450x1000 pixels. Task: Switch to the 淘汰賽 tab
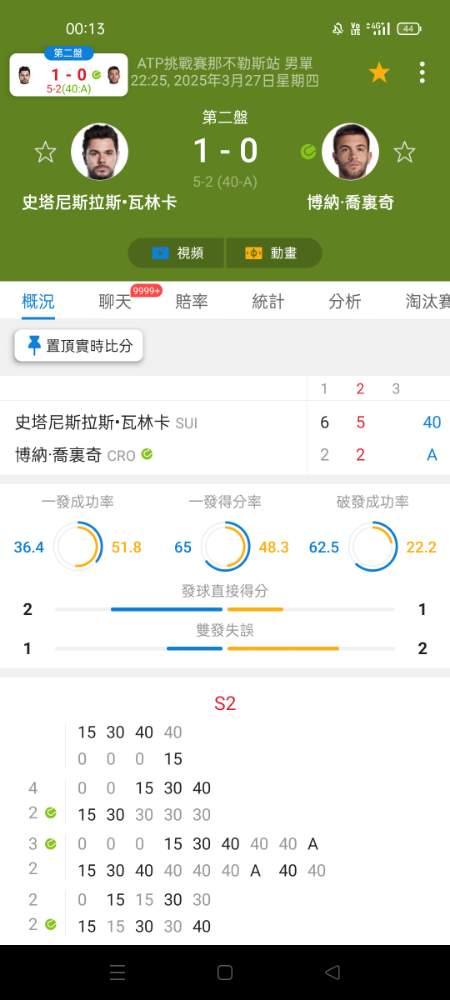(427, 302)
